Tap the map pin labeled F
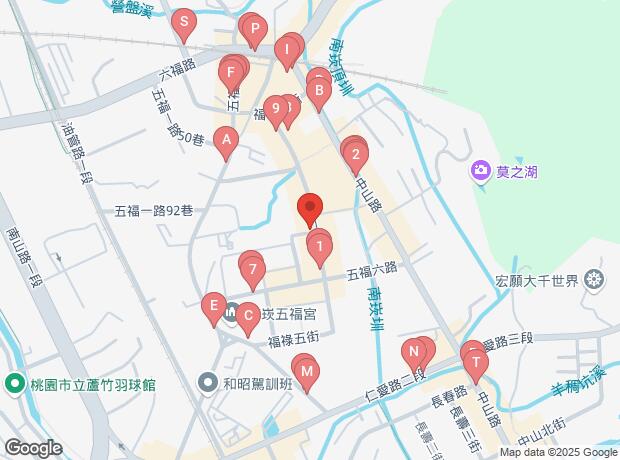 pos(231,72)
